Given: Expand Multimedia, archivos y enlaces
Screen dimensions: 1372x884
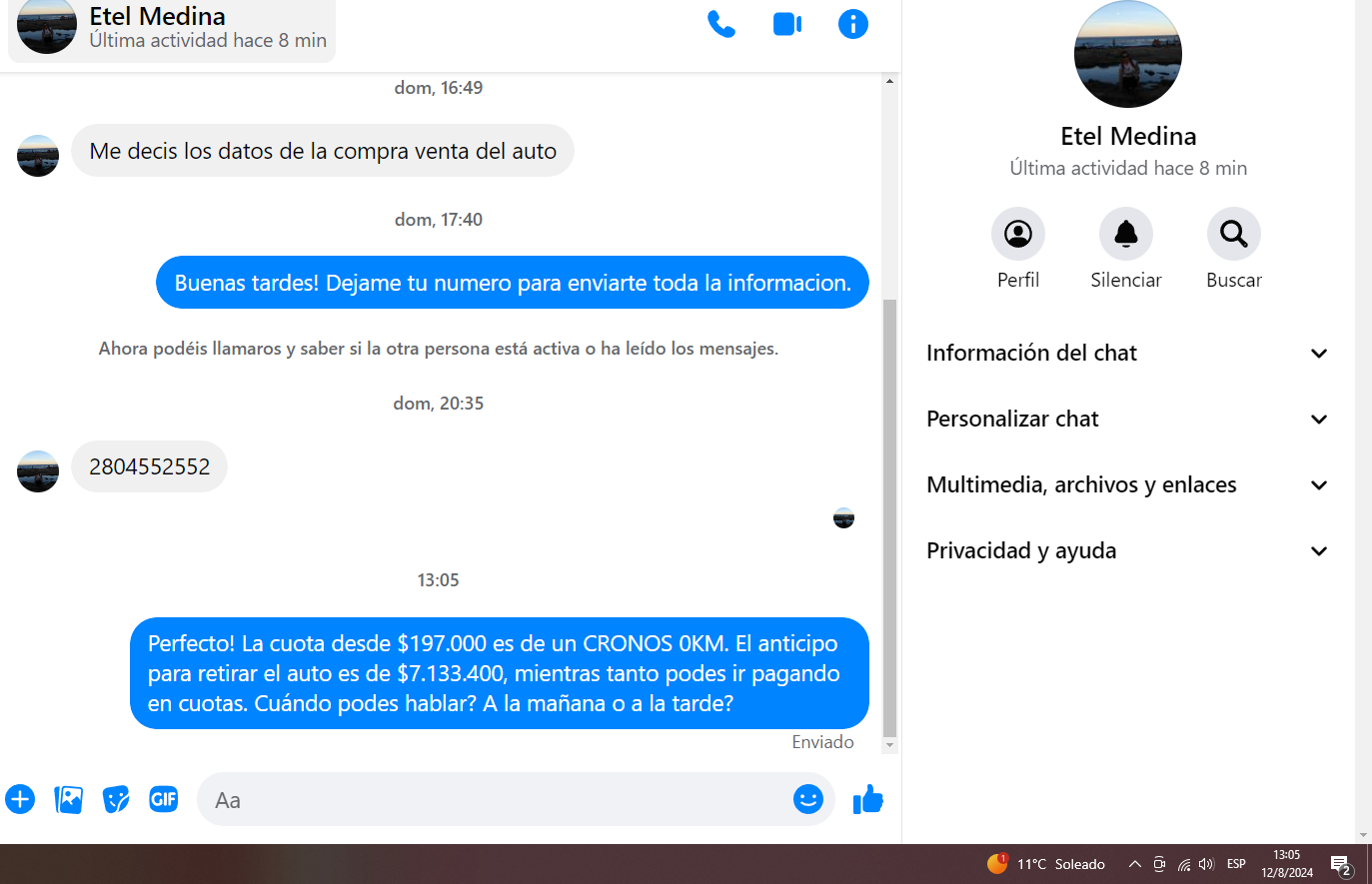Looking at the screenshot, I should click(x=1127, y=484).
